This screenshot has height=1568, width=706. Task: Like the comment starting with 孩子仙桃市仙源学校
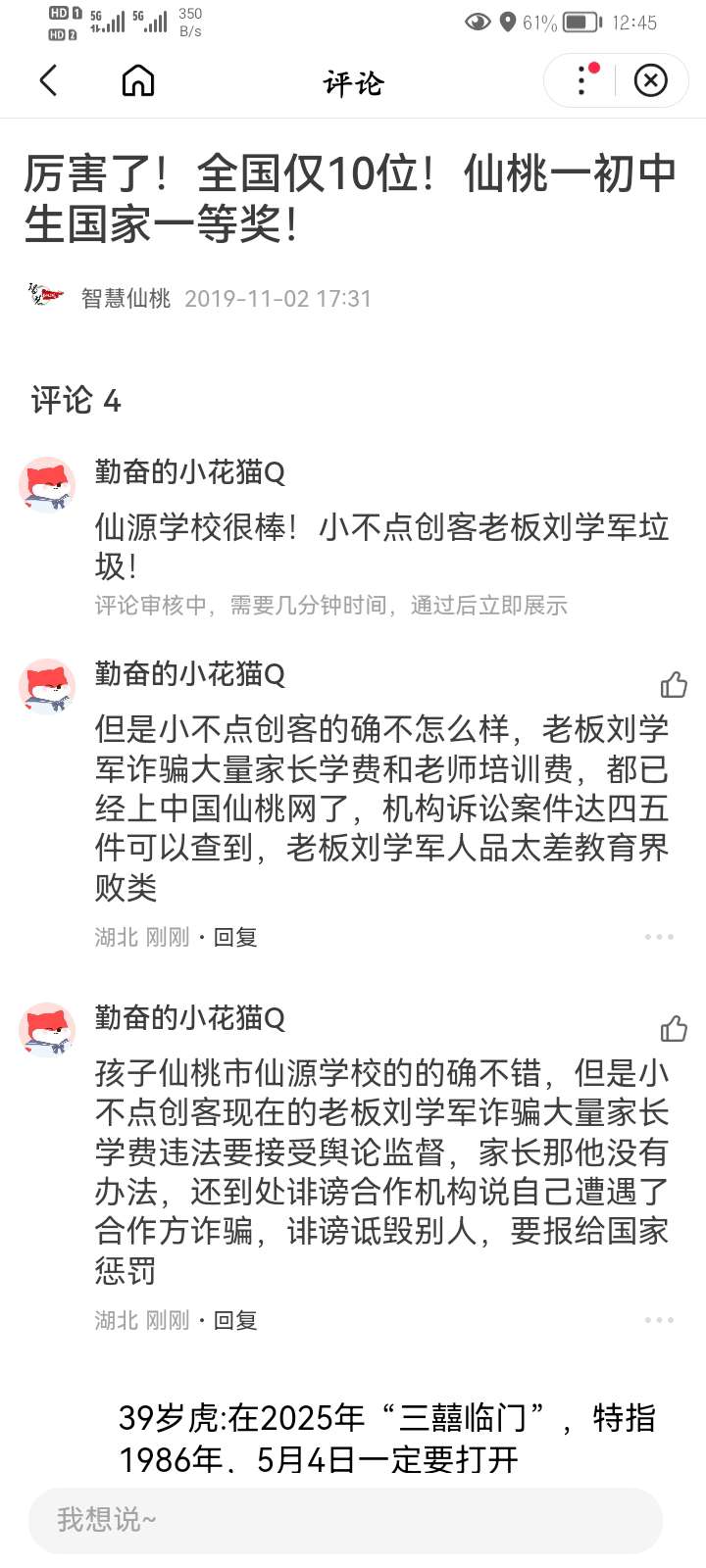(x=674, y=1028)
